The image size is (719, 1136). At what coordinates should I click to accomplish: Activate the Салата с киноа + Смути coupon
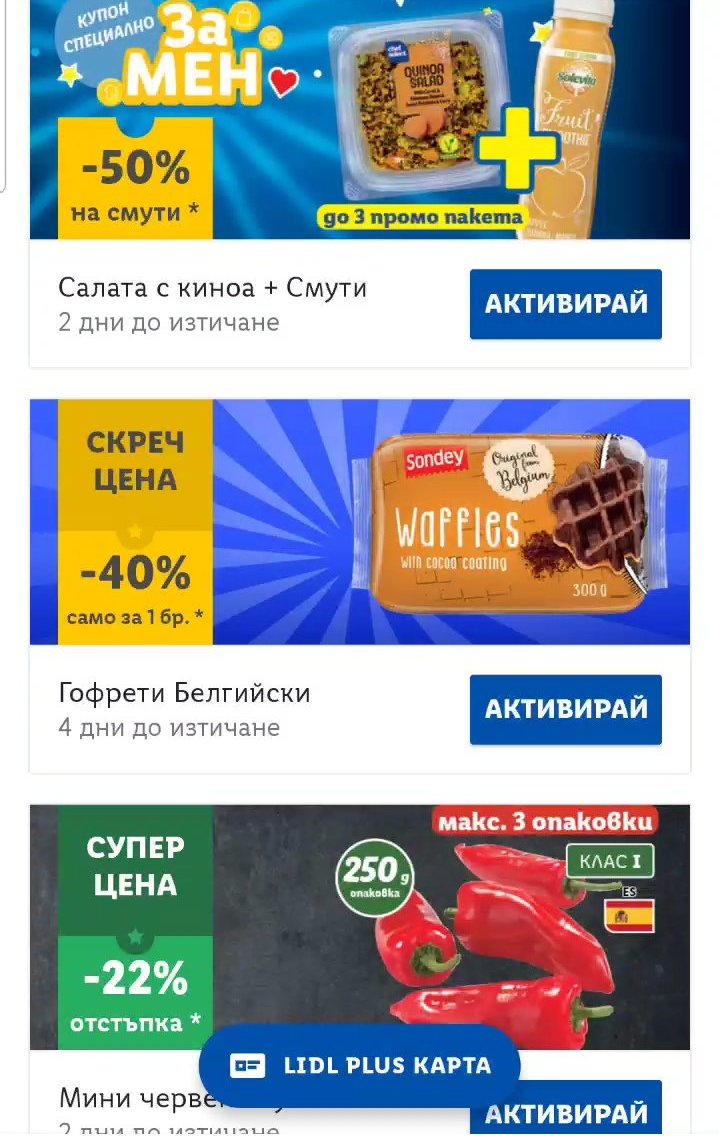tap(565, 303)
